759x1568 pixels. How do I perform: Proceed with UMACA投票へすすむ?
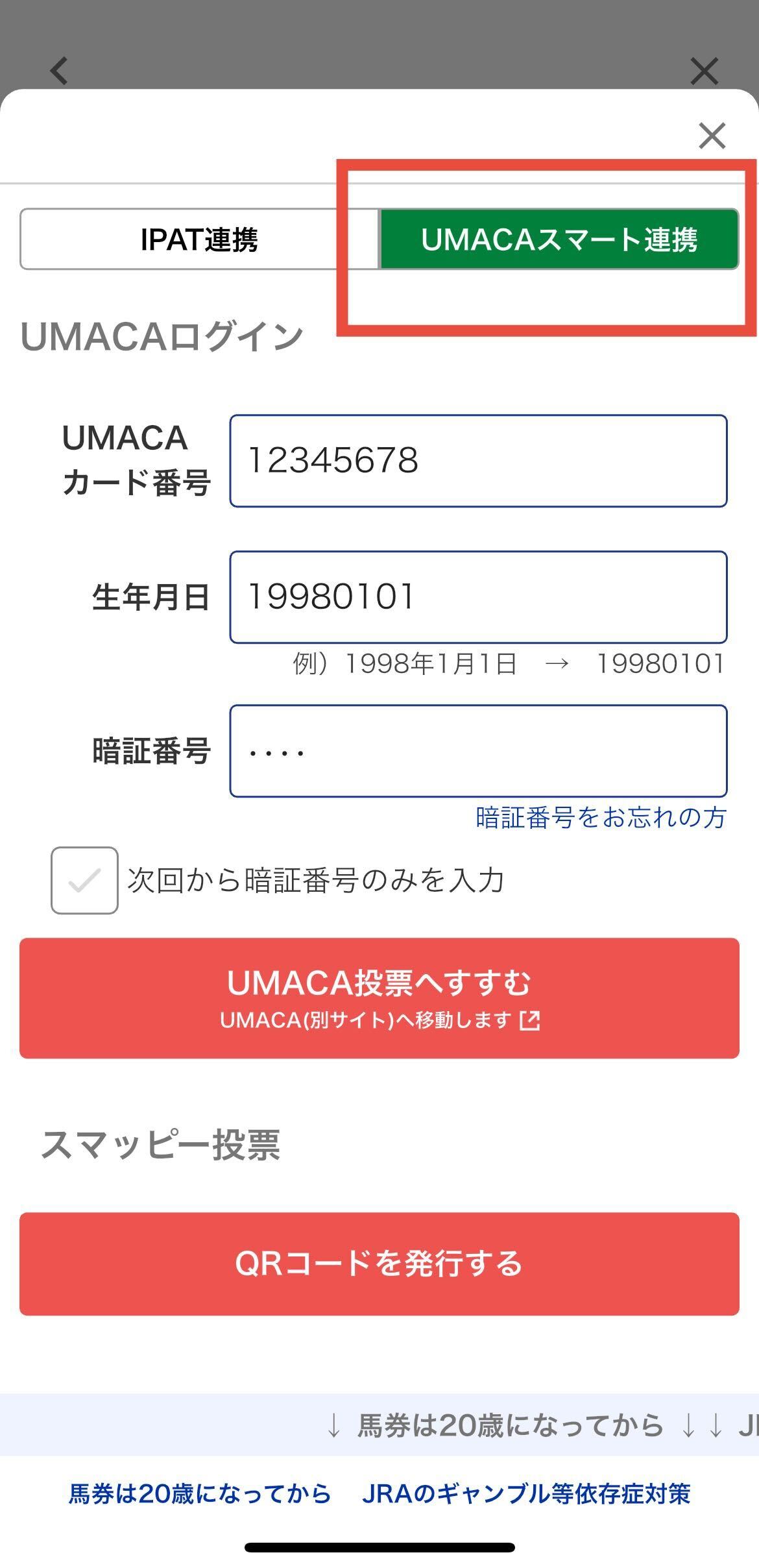379,998
